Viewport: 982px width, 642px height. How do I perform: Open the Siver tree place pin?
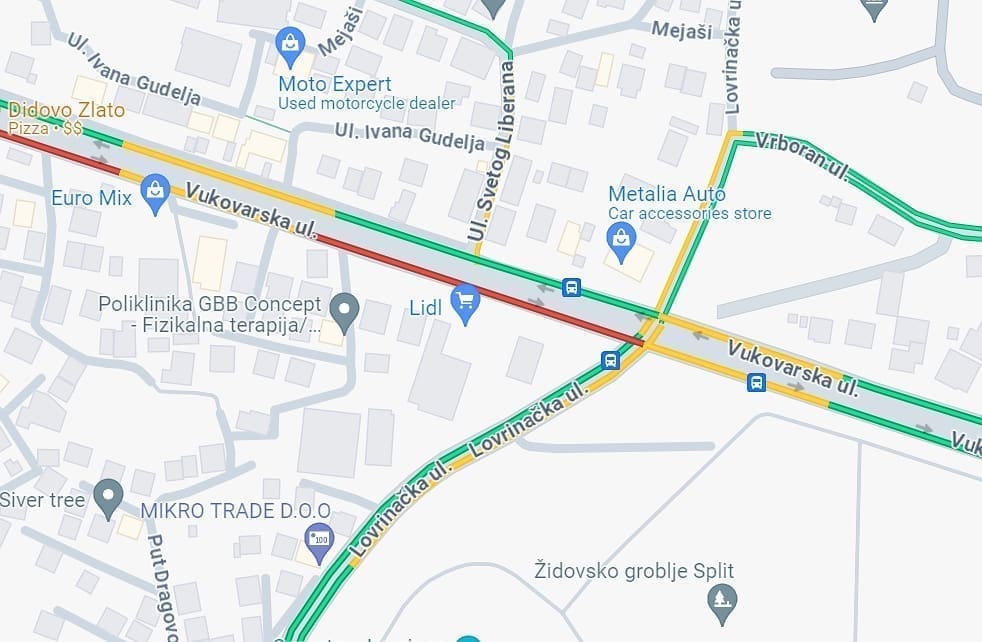tap(108, 495)
